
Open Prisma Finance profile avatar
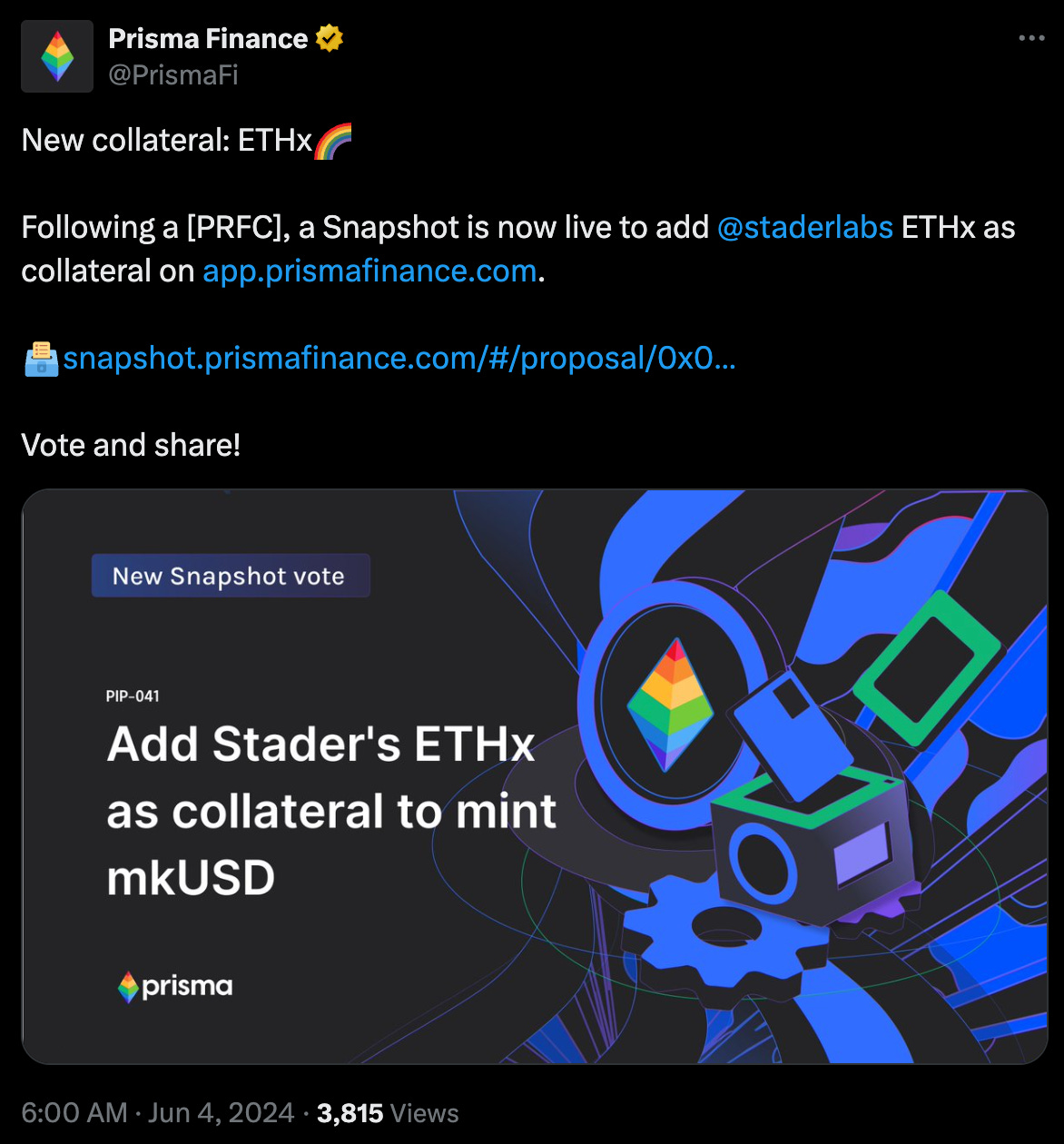tap(57, 56)
